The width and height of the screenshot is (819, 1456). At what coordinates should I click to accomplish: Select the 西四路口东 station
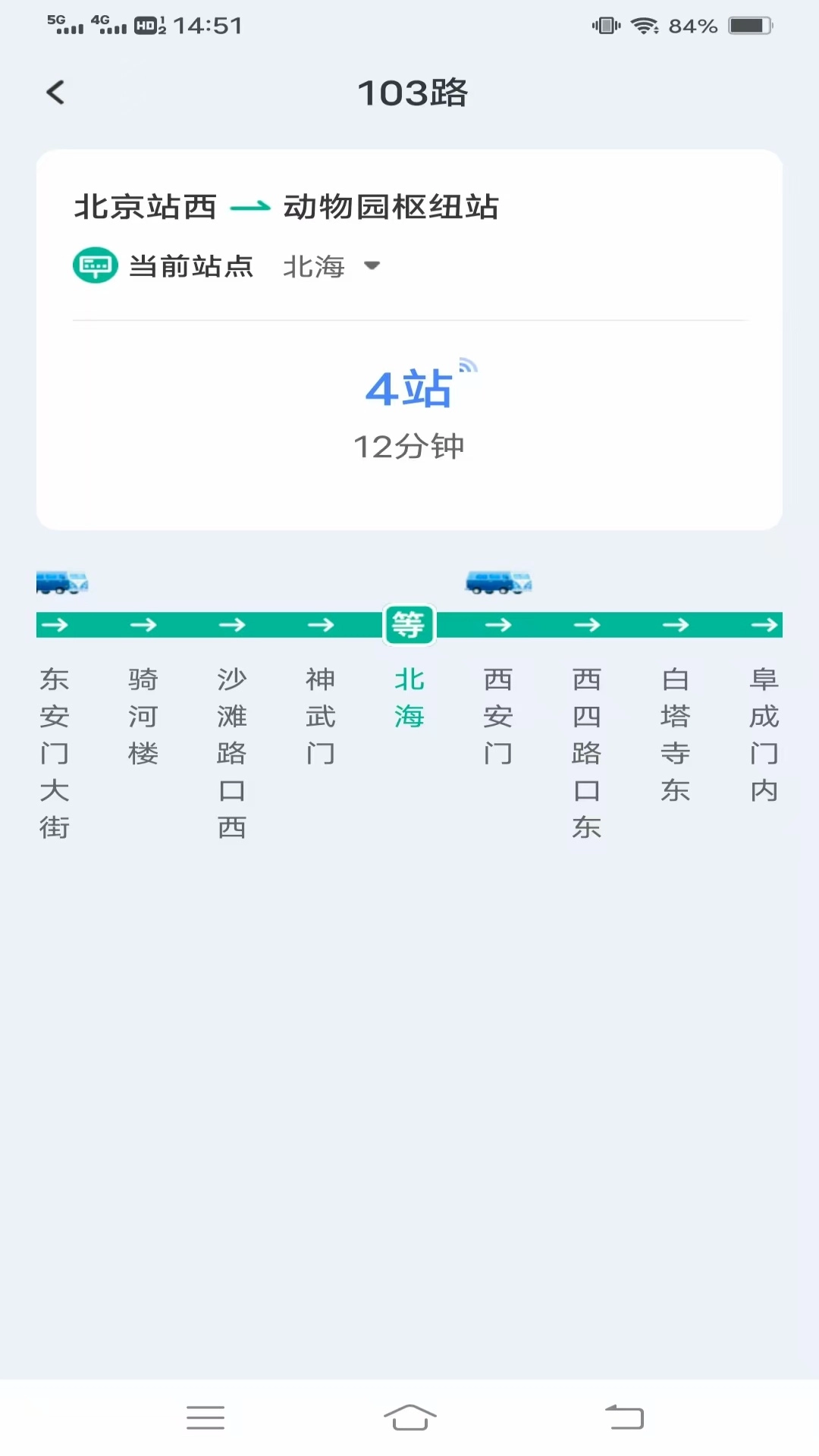tap(588, 751)
